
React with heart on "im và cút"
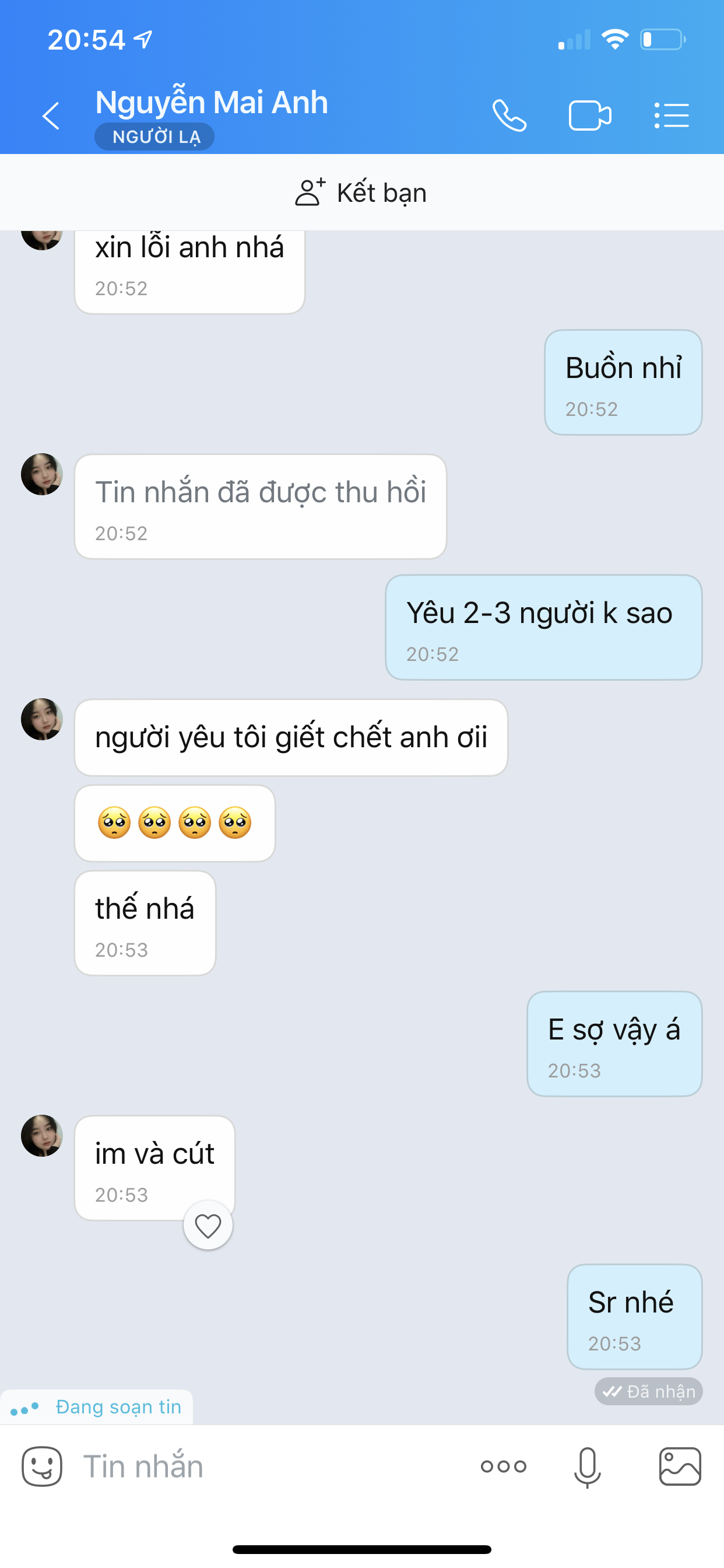pos(208,1226)
